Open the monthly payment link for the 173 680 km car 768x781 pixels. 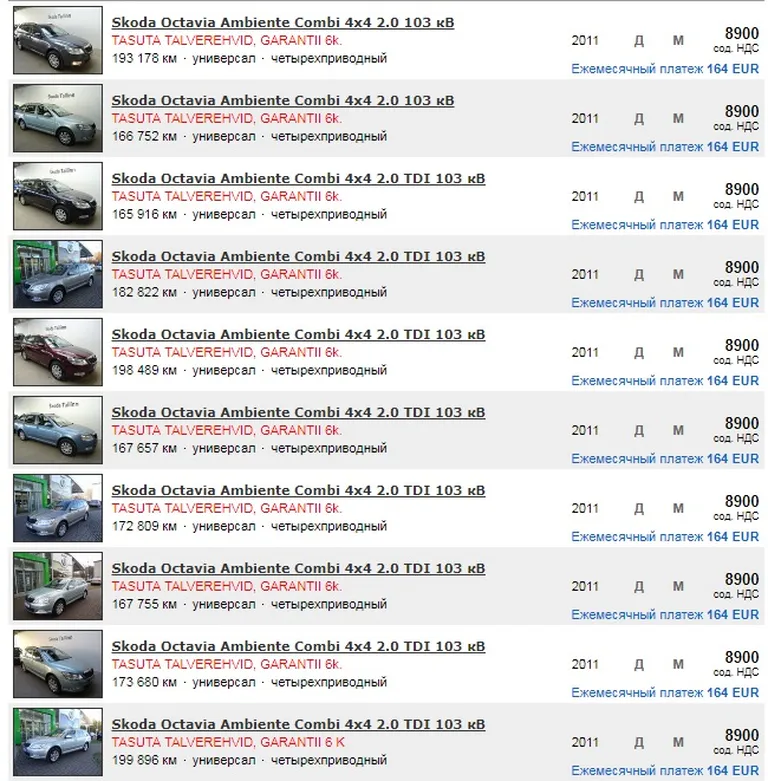pyautogui.click(x=665, y=693)
